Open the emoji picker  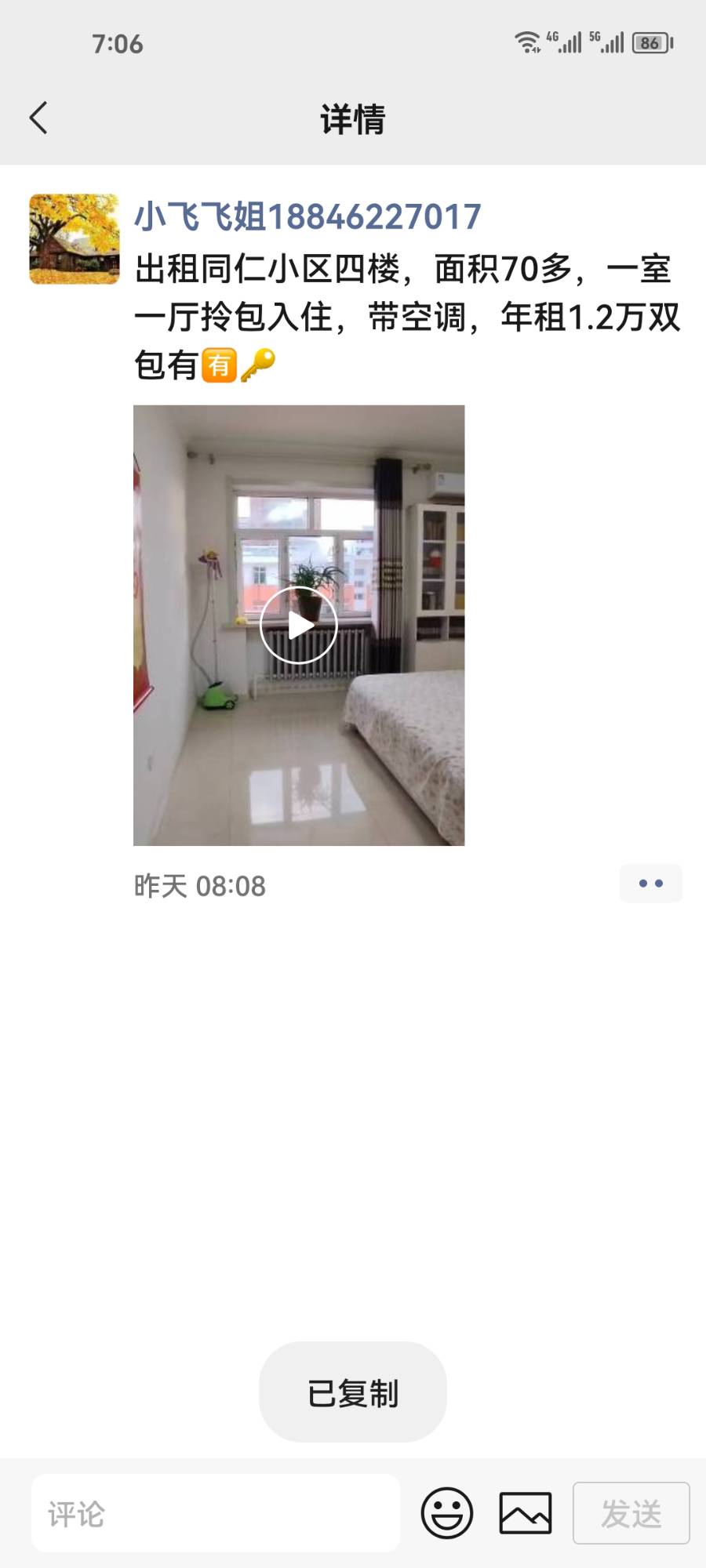(x=447, y=1513)
